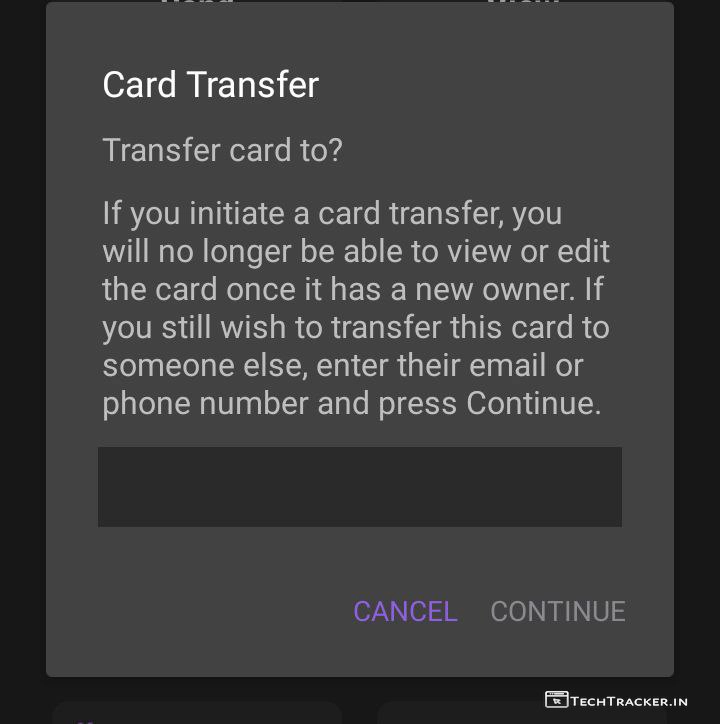Screen dimensions: 720x724
Task: Tap the Continue button
Action: click(557, 611)
